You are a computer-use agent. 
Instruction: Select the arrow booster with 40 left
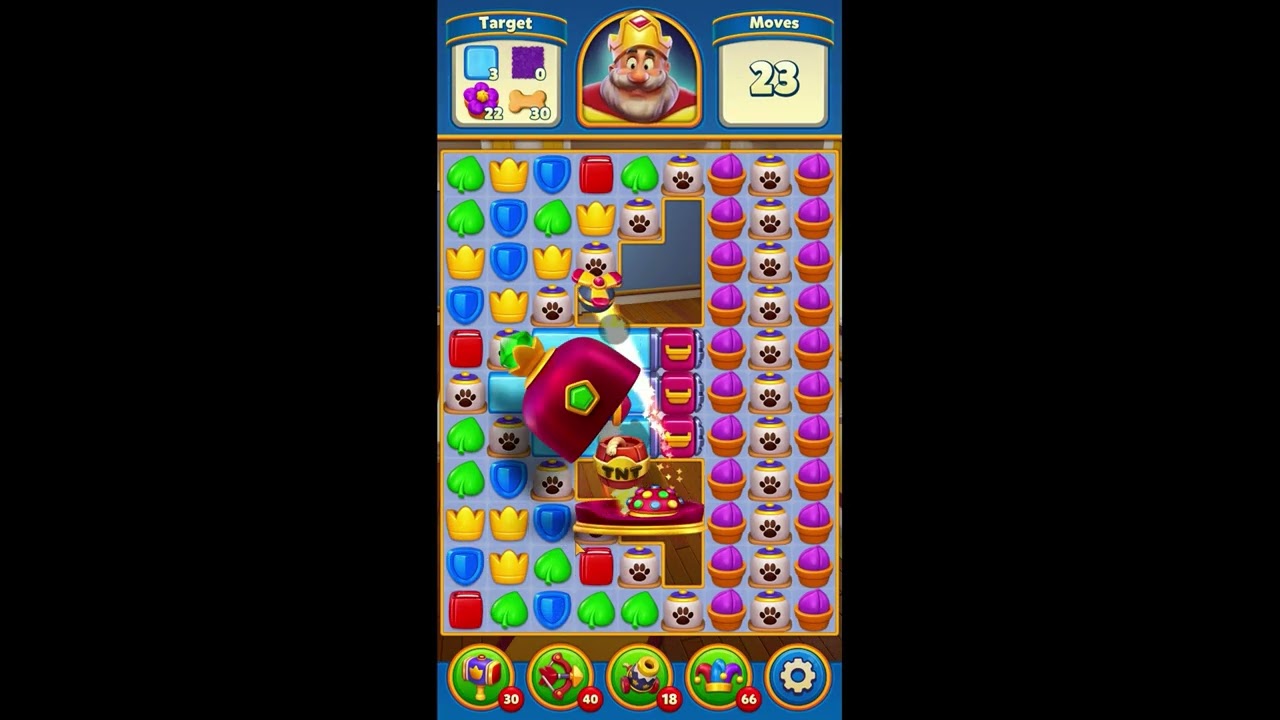[x=560, y=677]
